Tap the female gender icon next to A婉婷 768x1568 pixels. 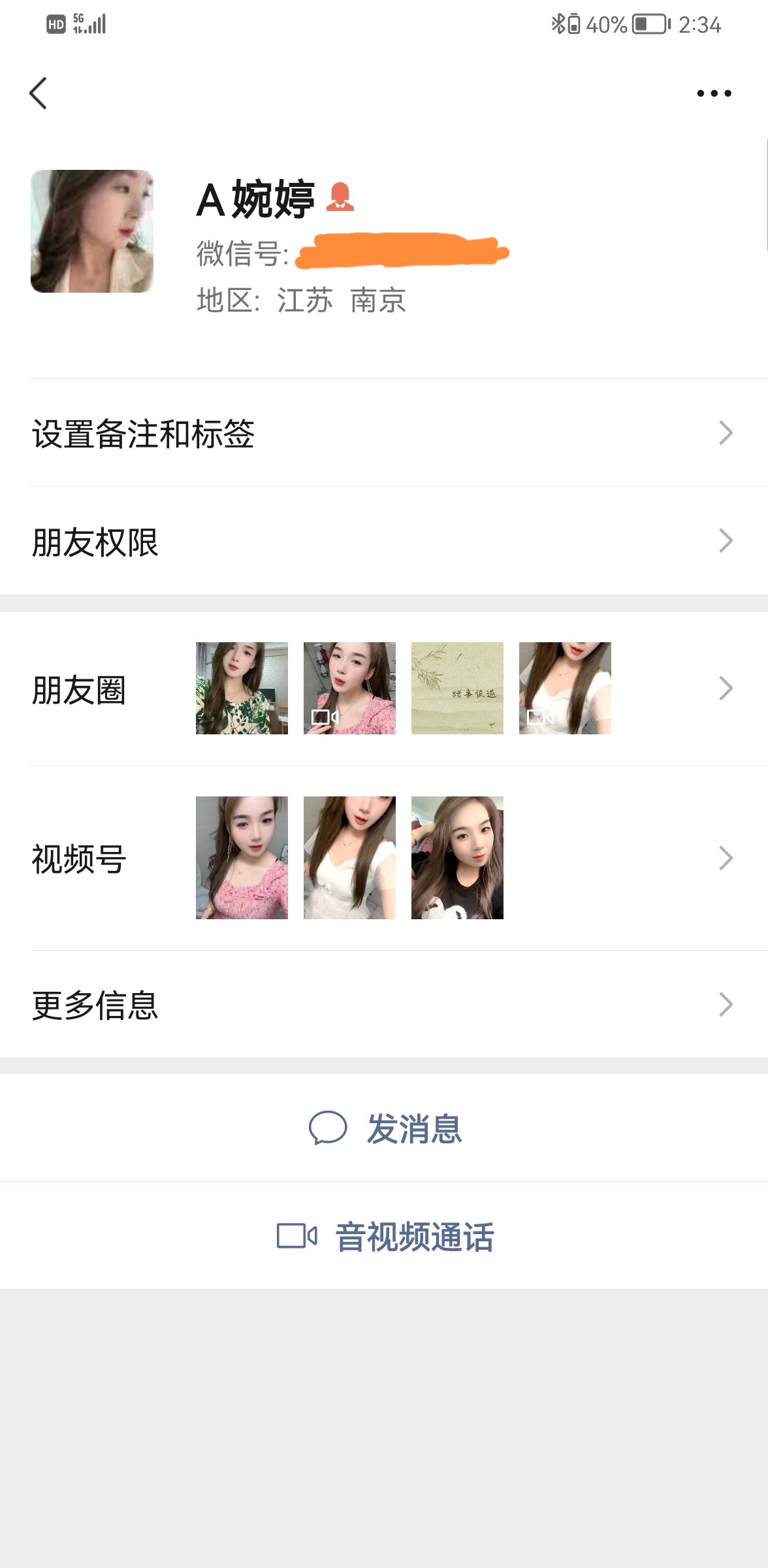click(339, 197)
